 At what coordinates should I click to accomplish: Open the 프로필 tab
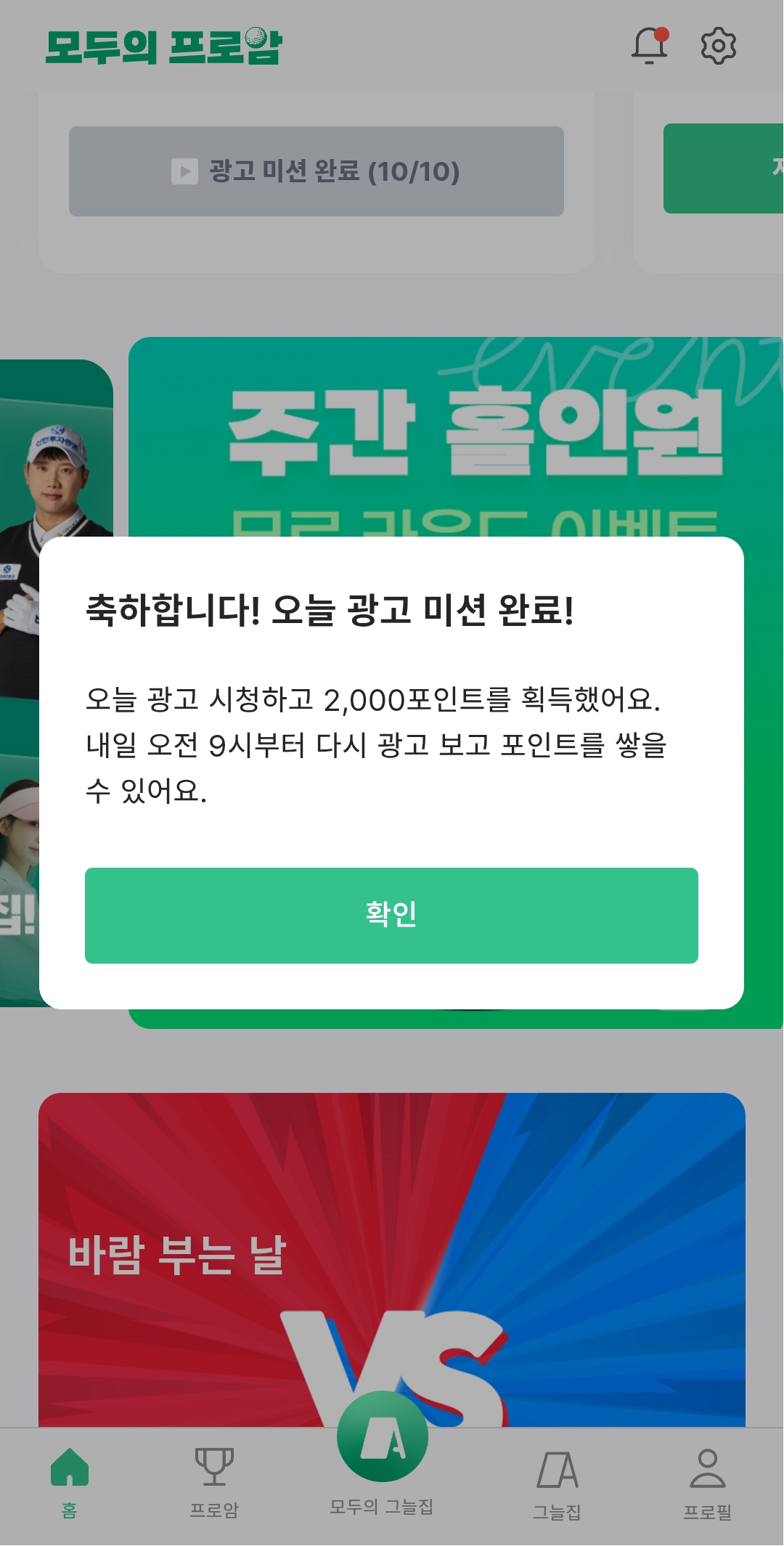click(707, 1481)
